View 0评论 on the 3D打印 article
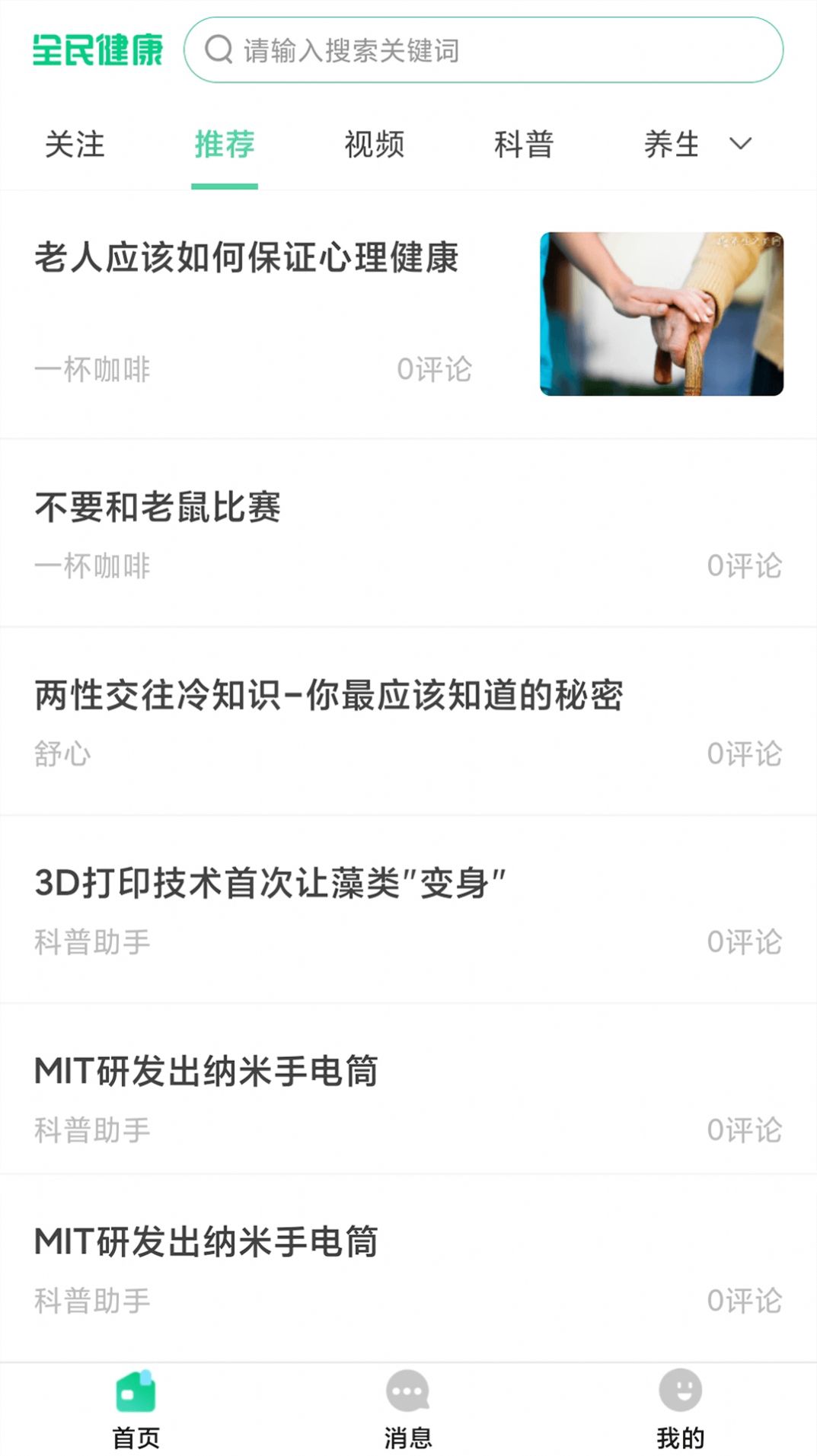 click(x=745, y=941)
